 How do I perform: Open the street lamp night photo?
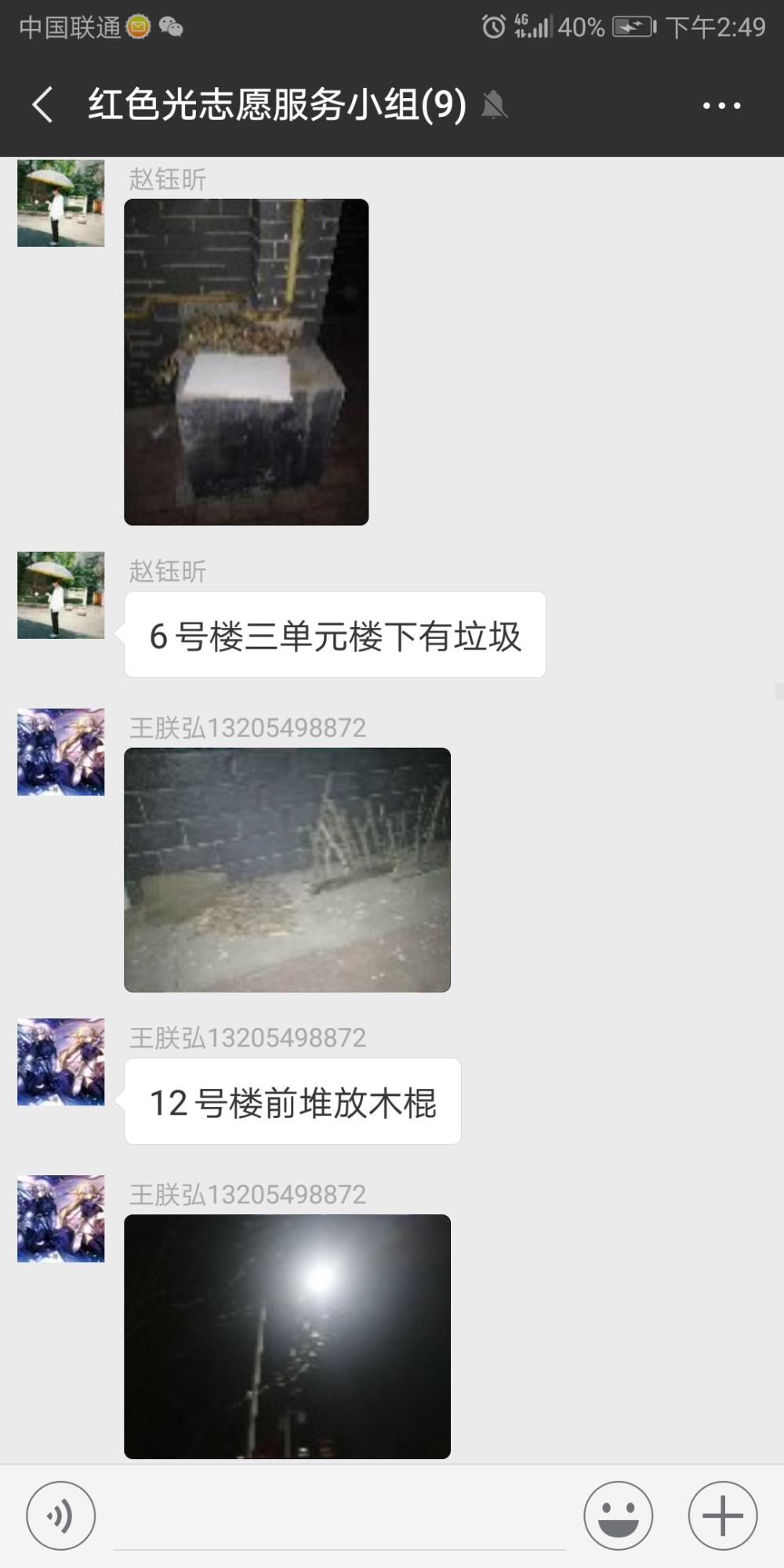click(287, 1337)
